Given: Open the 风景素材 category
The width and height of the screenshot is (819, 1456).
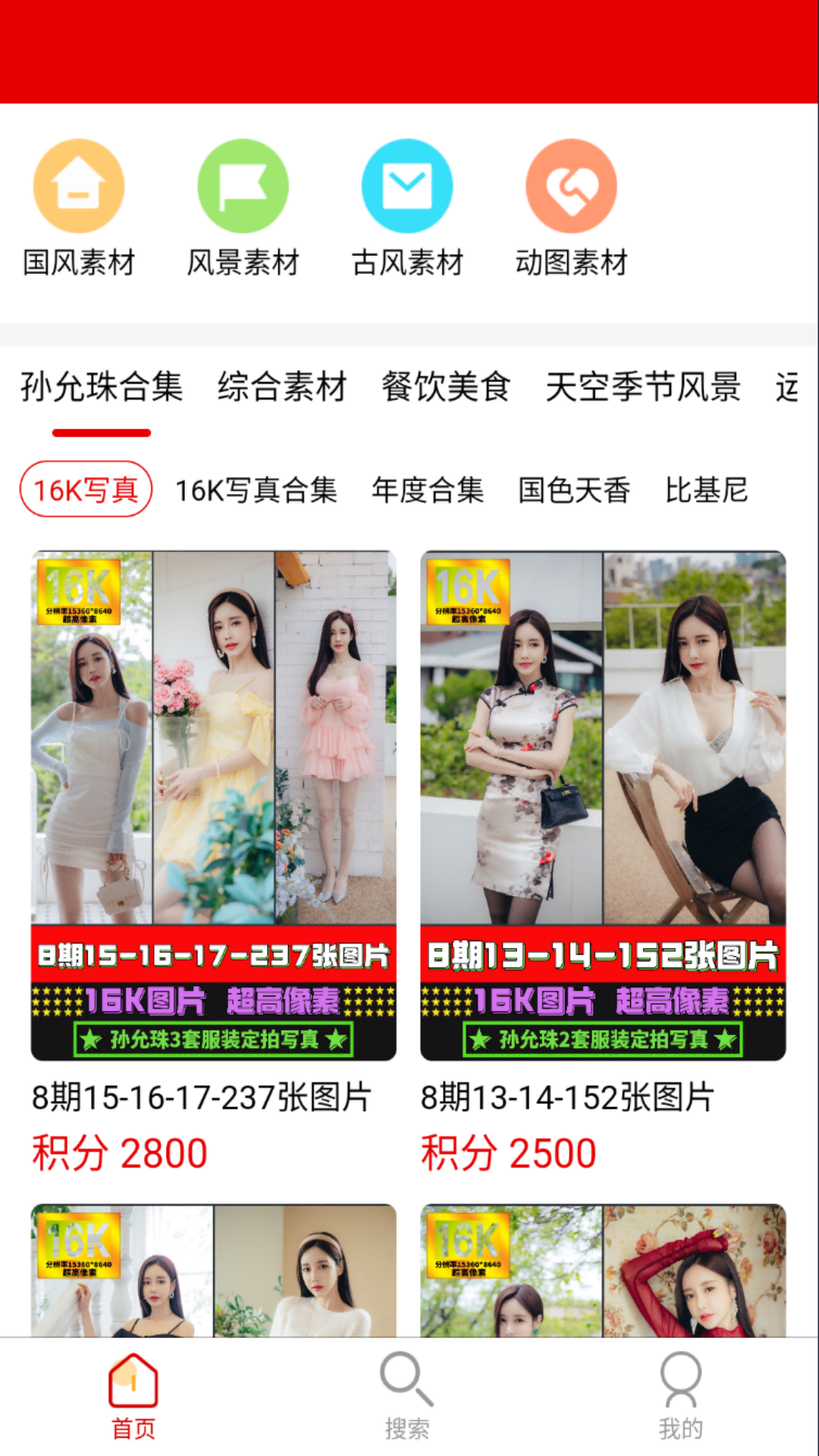Looking at the screenshot, I should coord(243,206).
